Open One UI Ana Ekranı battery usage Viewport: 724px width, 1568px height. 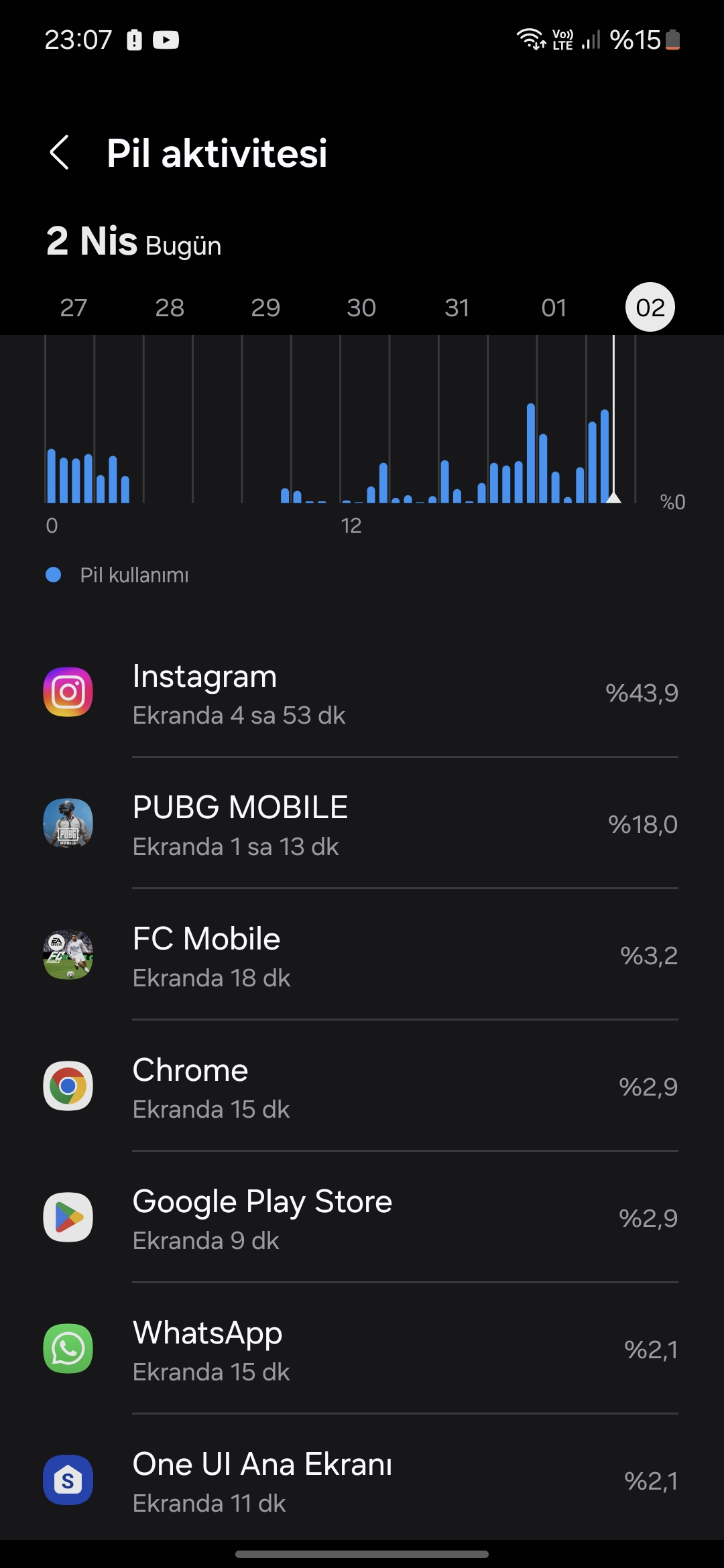(362, 1482)
